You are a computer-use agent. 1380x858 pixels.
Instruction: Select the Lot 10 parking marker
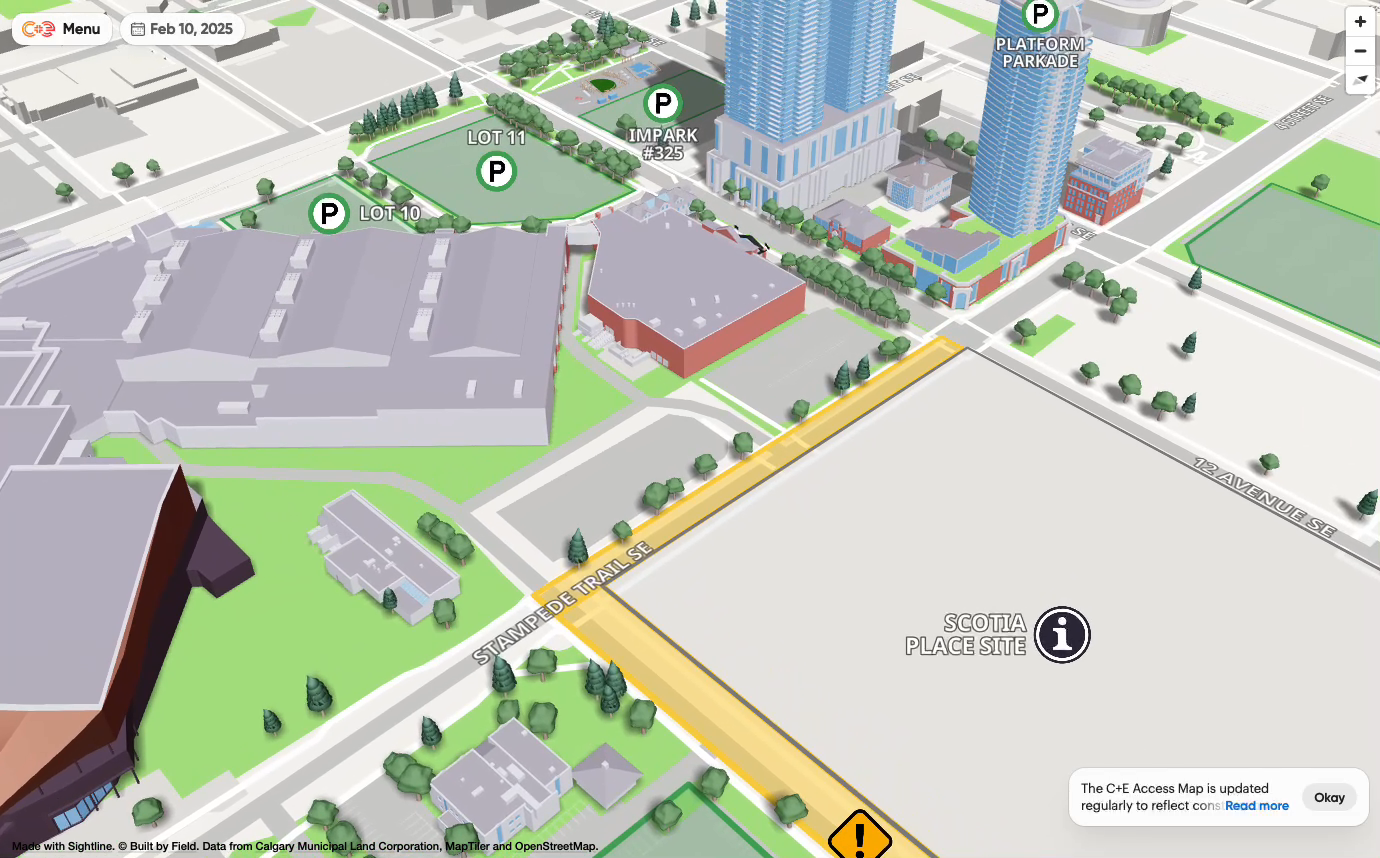click(328, 213)
